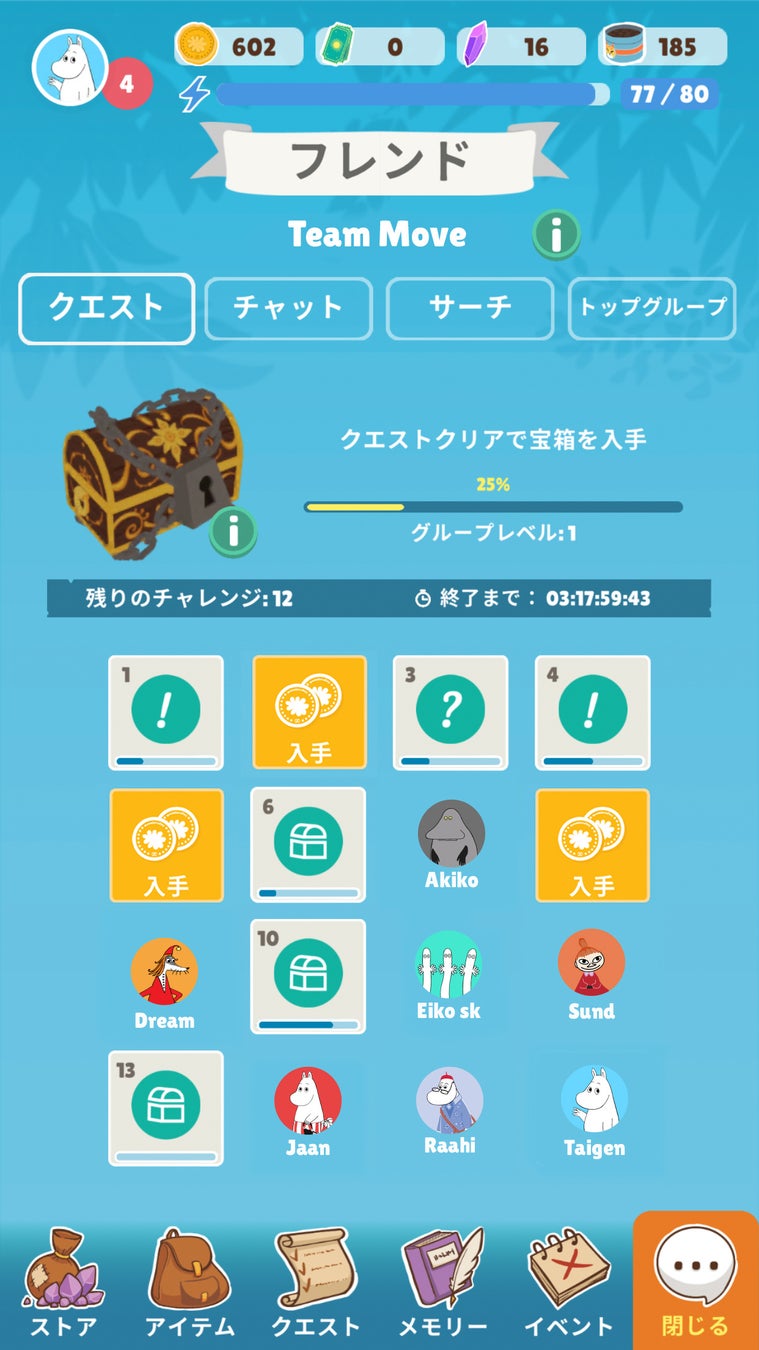
Task: Tap the info icon on the treasure chest
Action: pyautogui.click(x=234, y=531)
